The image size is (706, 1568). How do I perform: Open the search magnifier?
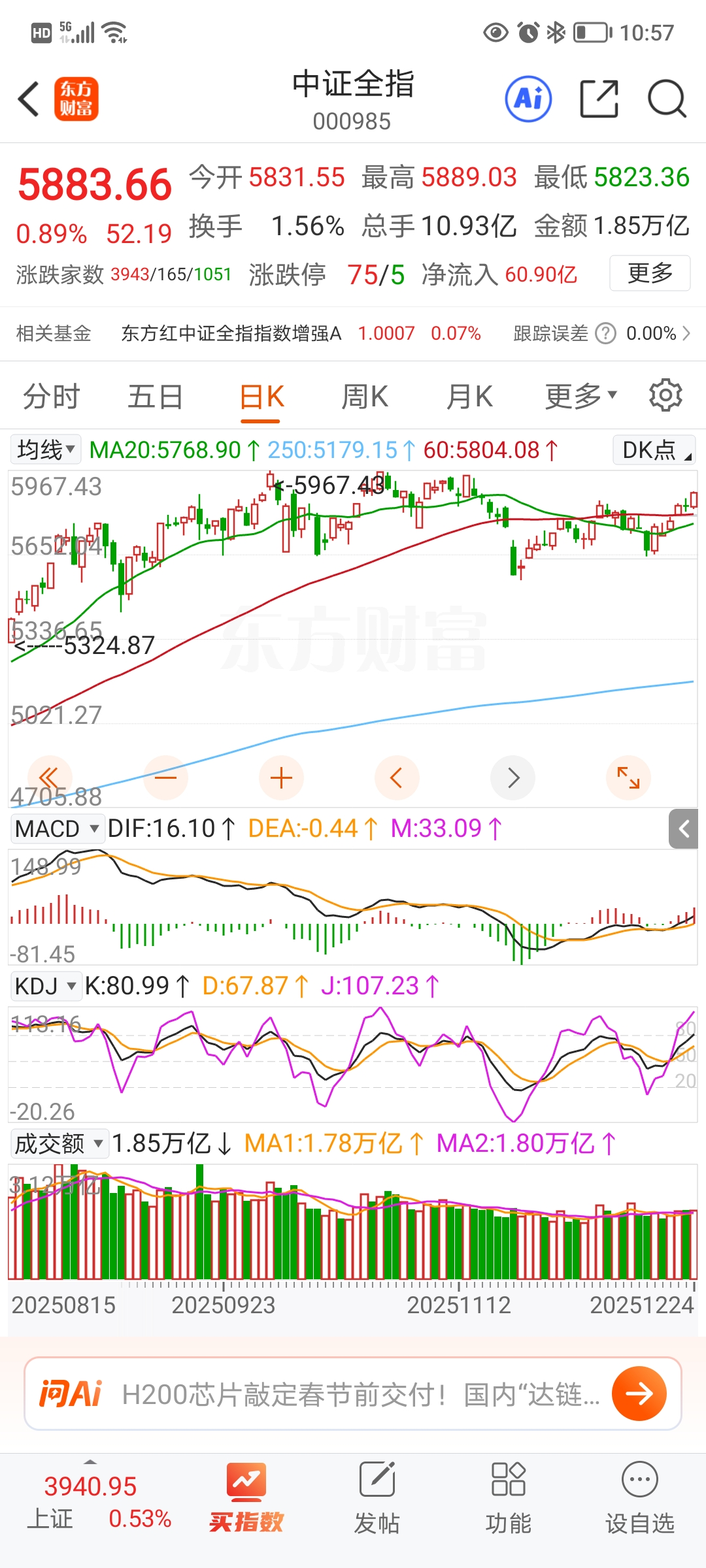pos(666,99)
